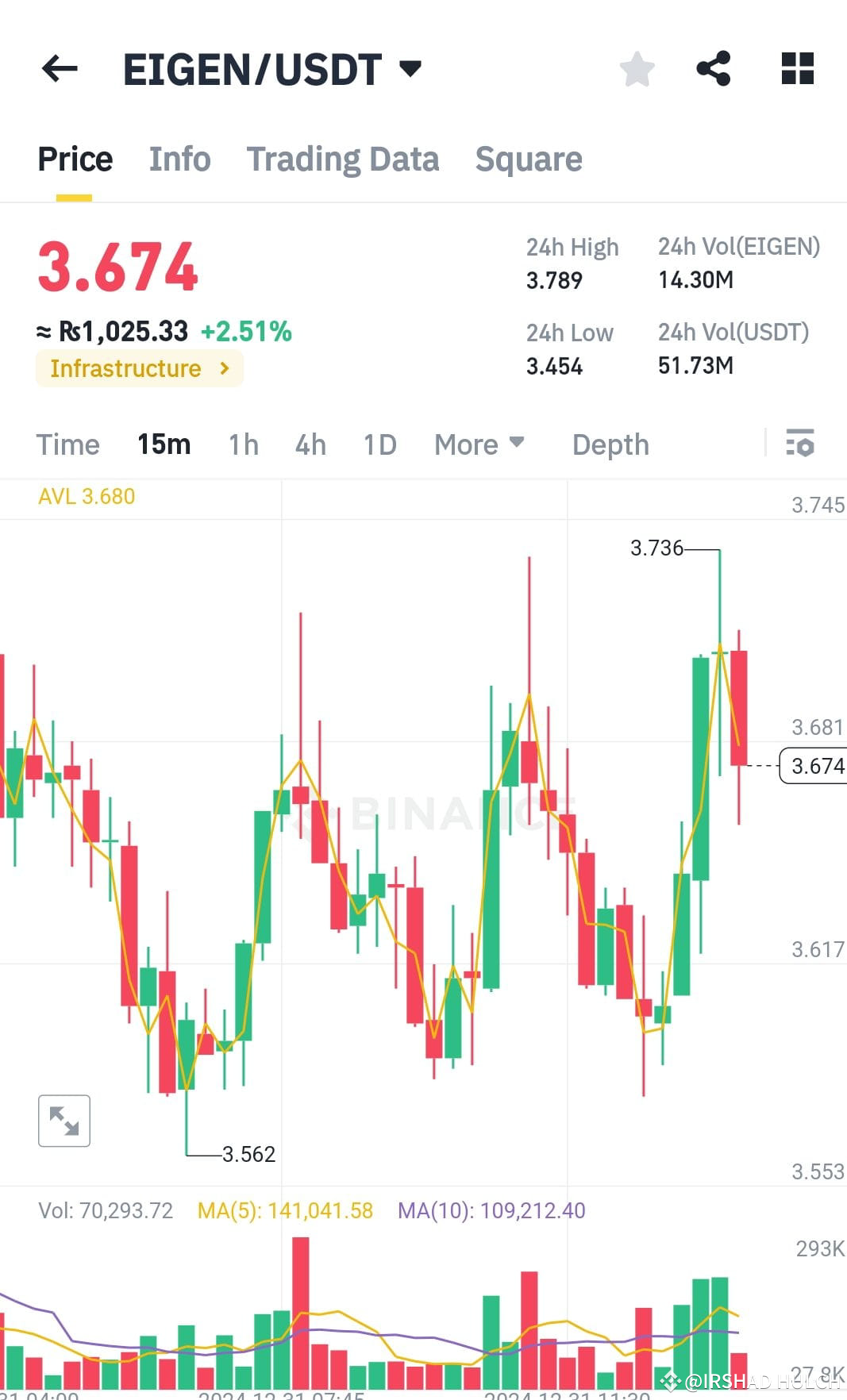
Task: Select the 1h candlestick interval
Action: point(242,444)
